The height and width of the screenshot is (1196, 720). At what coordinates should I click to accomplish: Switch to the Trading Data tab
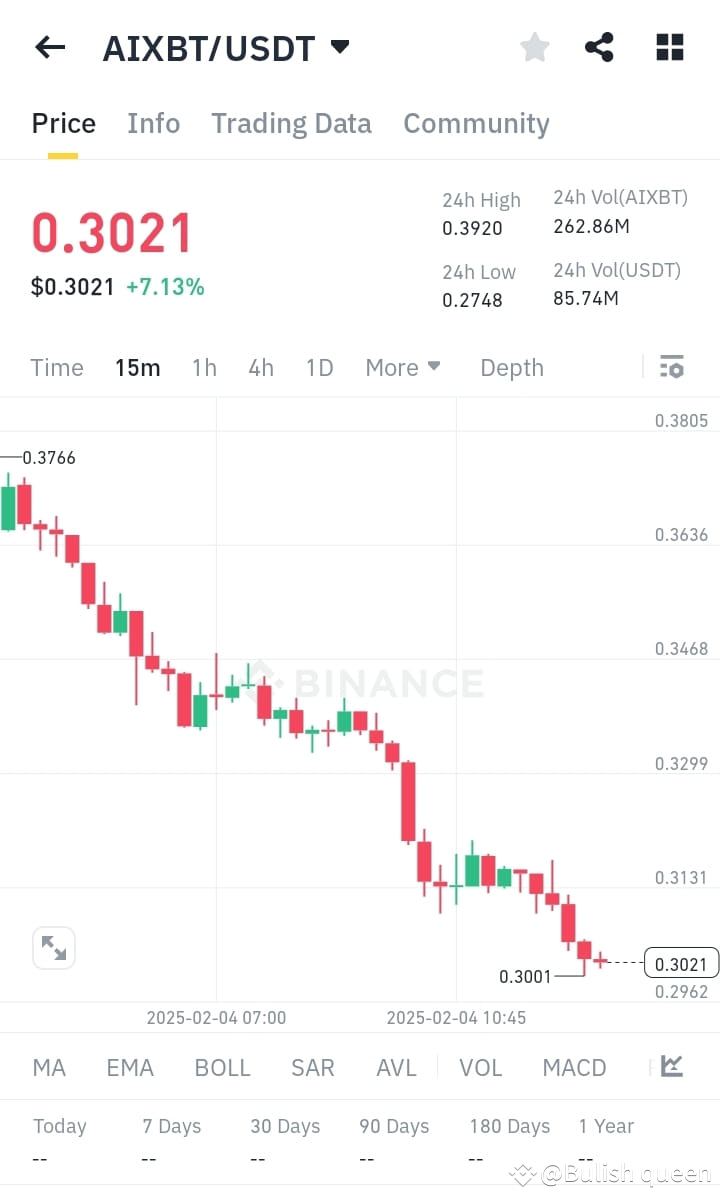291,123
